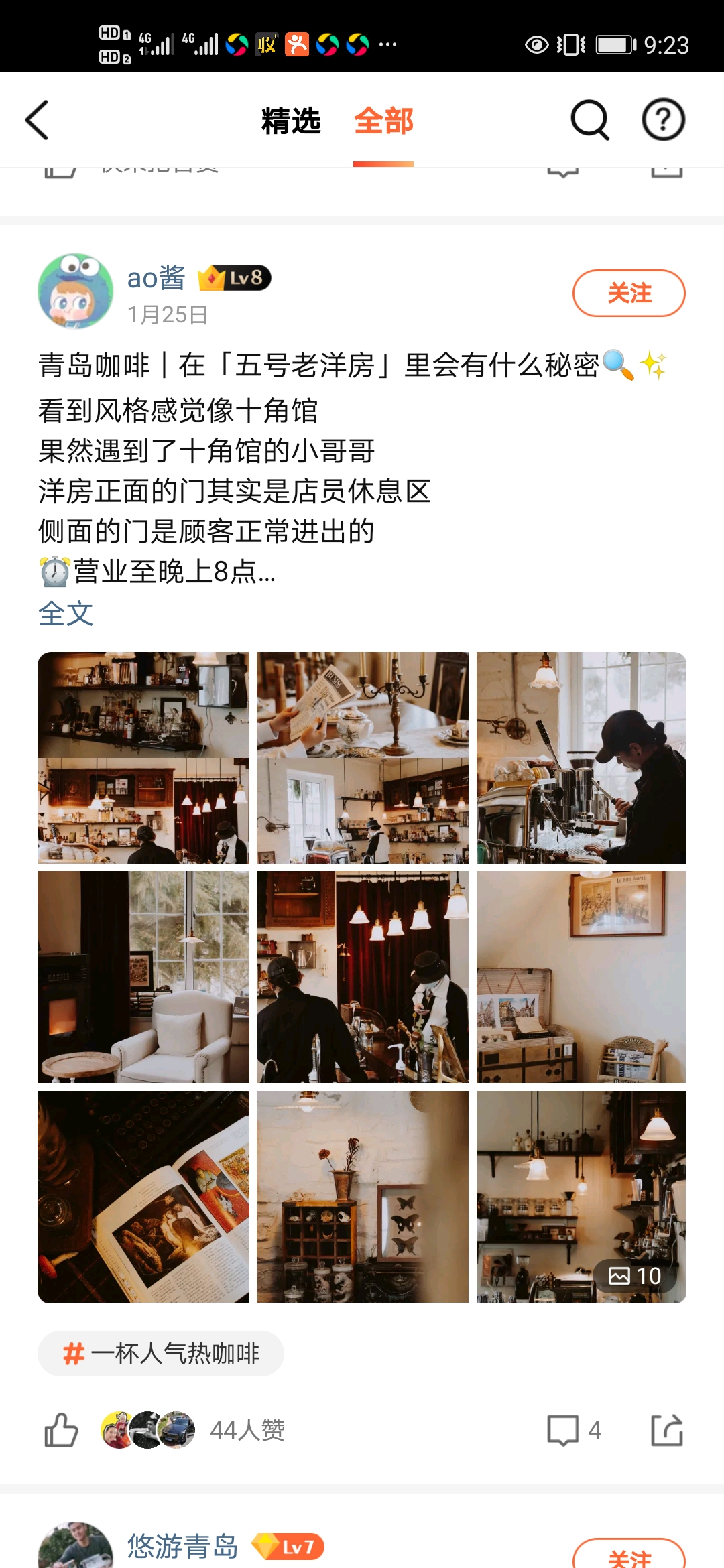This screenshot has height=1568, width=724.
Task: Open the open art book photo
Action: [x=143, y=1196]
